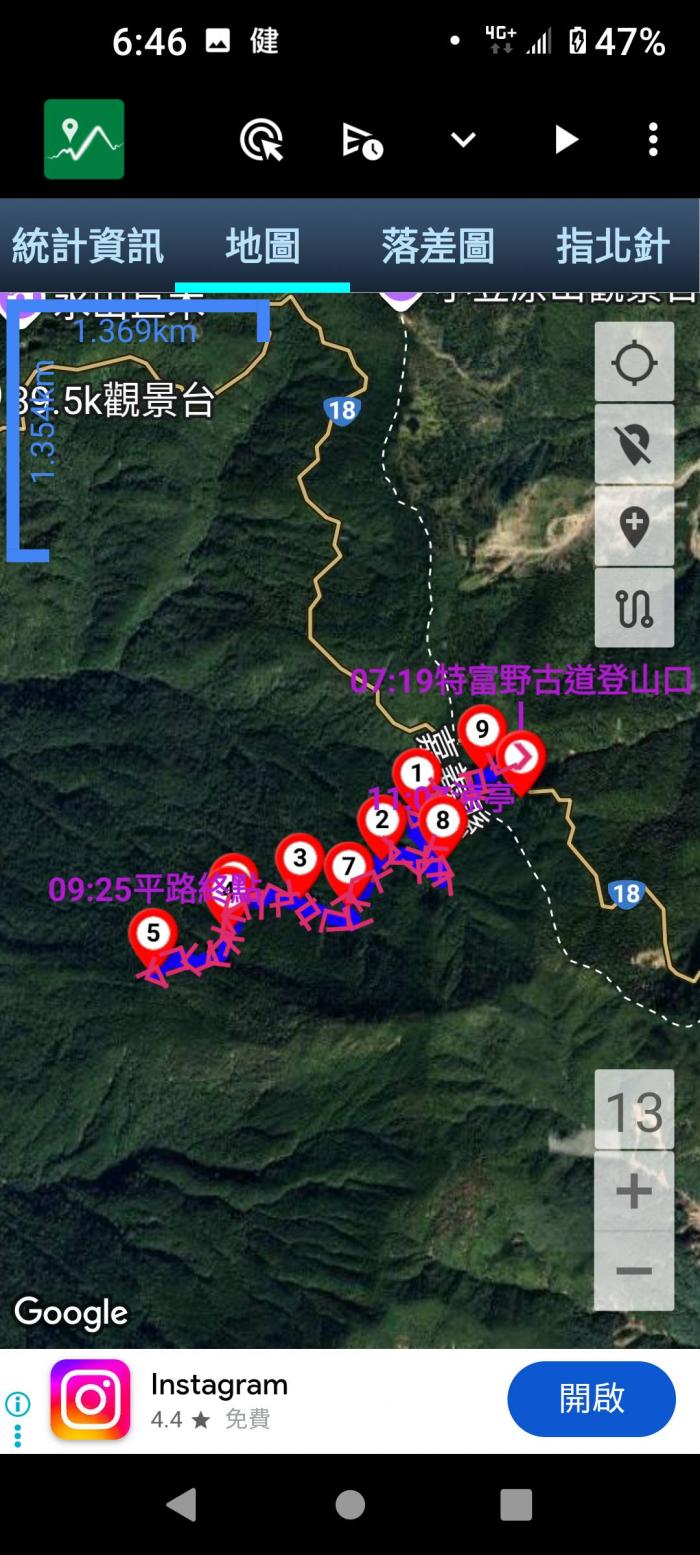Switch to the 指北針 tab

(612, 246)
